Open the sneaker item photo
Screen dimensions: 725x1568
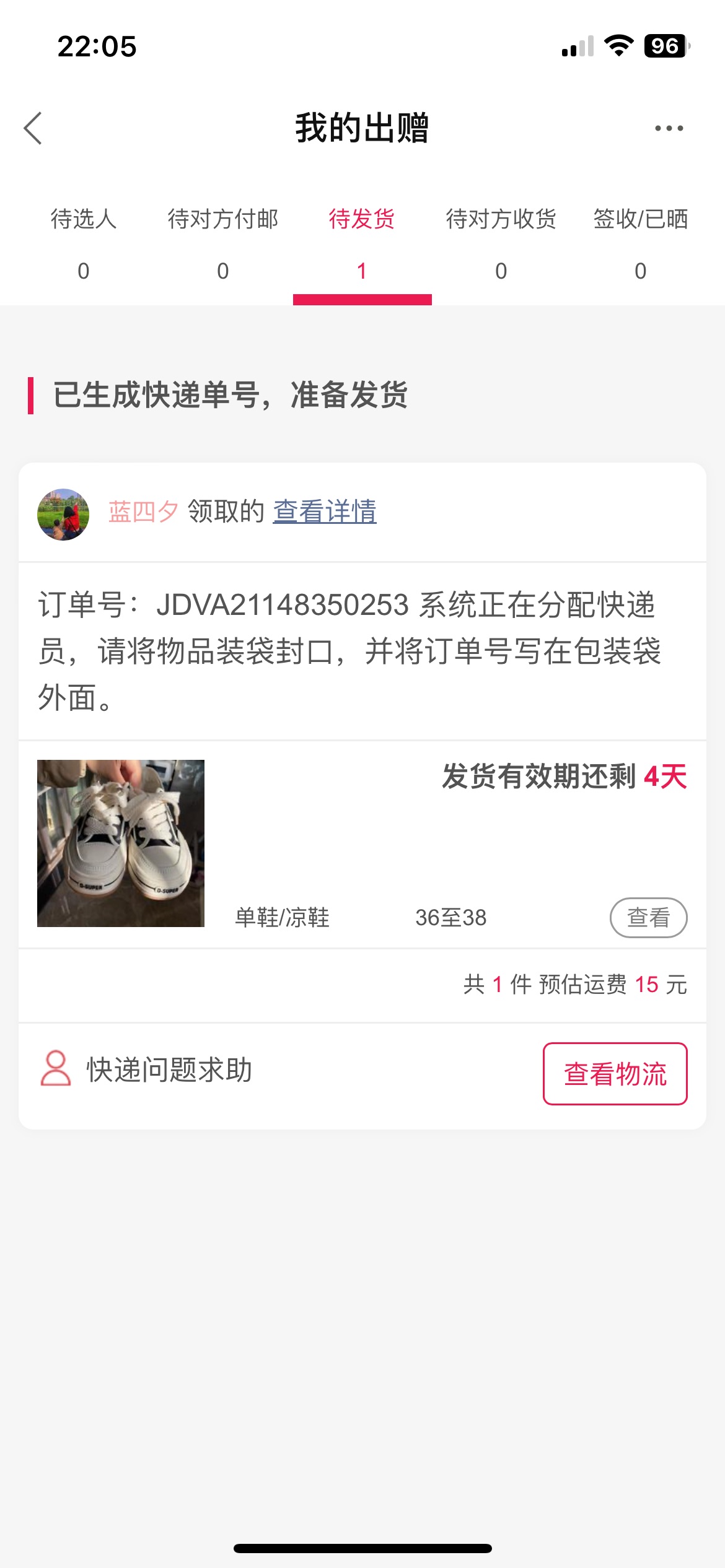[121, 843]
